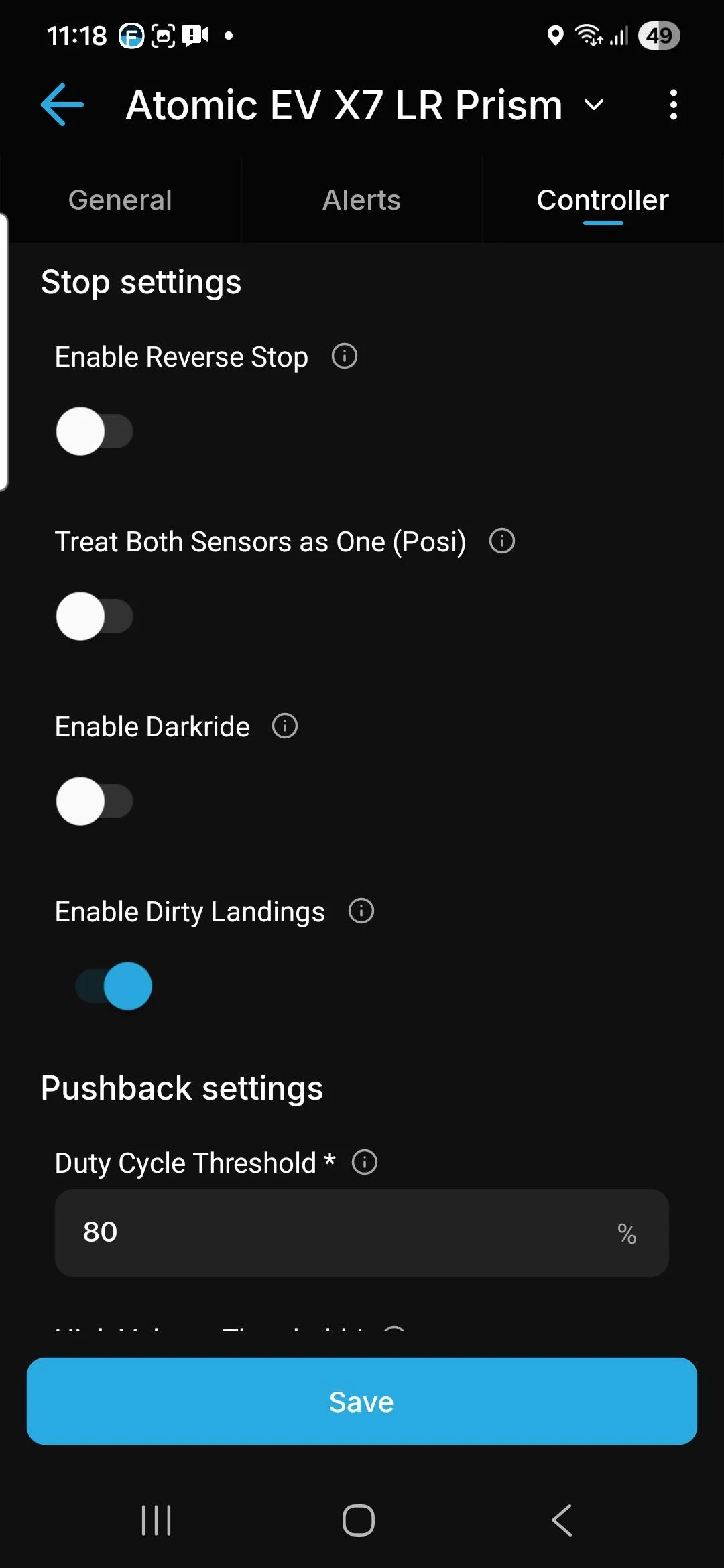Open the recent apps view

coord(156,1520)
